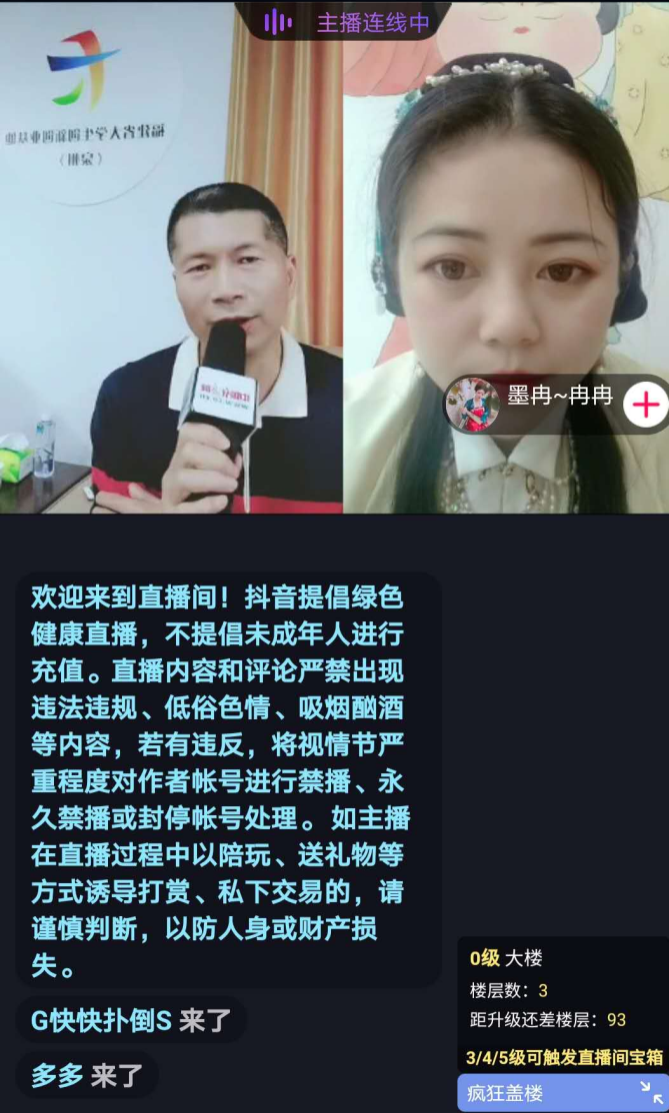Follow 墨冉~冉冉 with the plus button
669x1113 pixels.
point(645,405)
